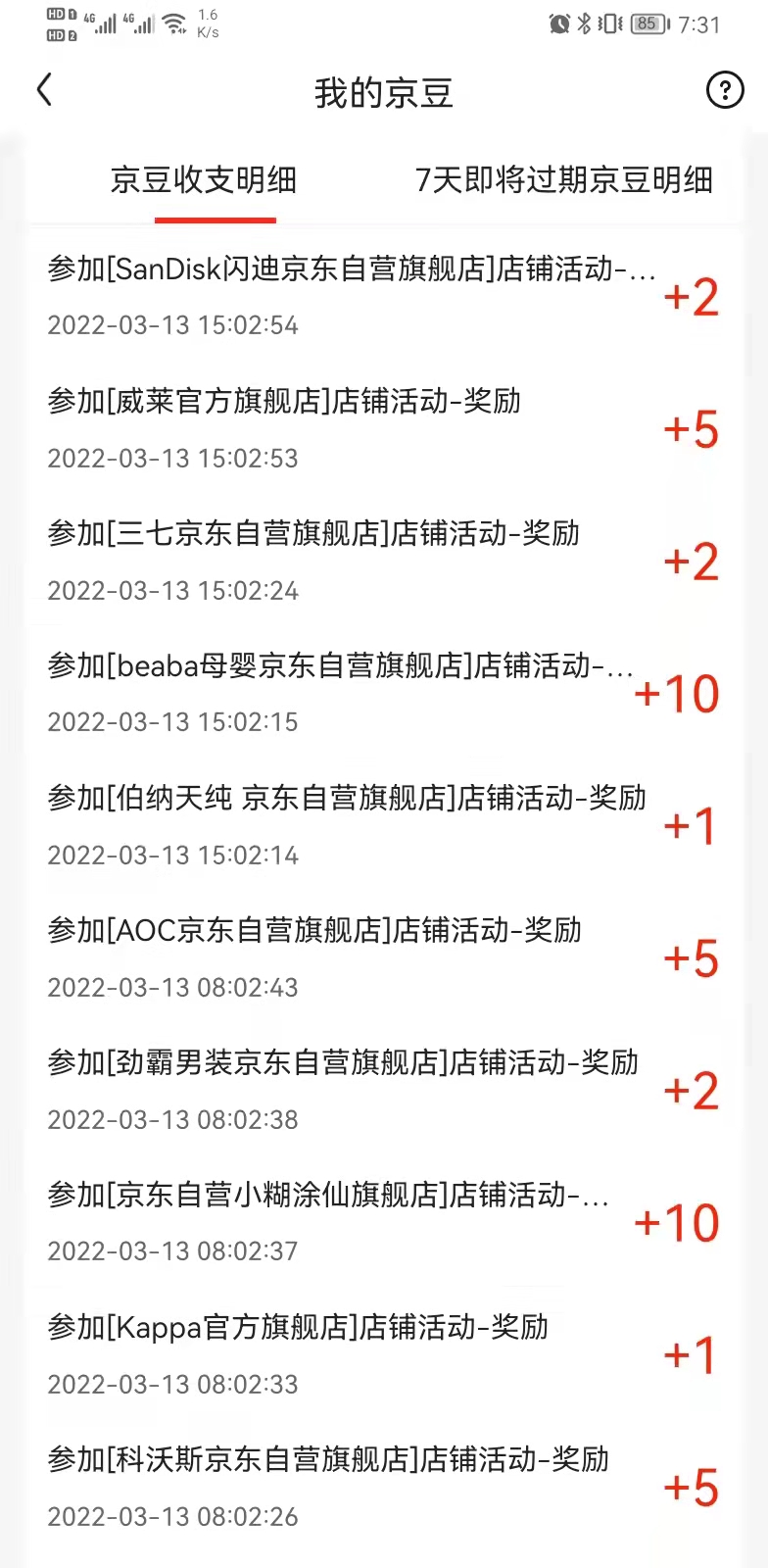Open the 三七京东自营旗舰店 reward entry
Viewport: 768px width, 1568px height.
point(314,534)
